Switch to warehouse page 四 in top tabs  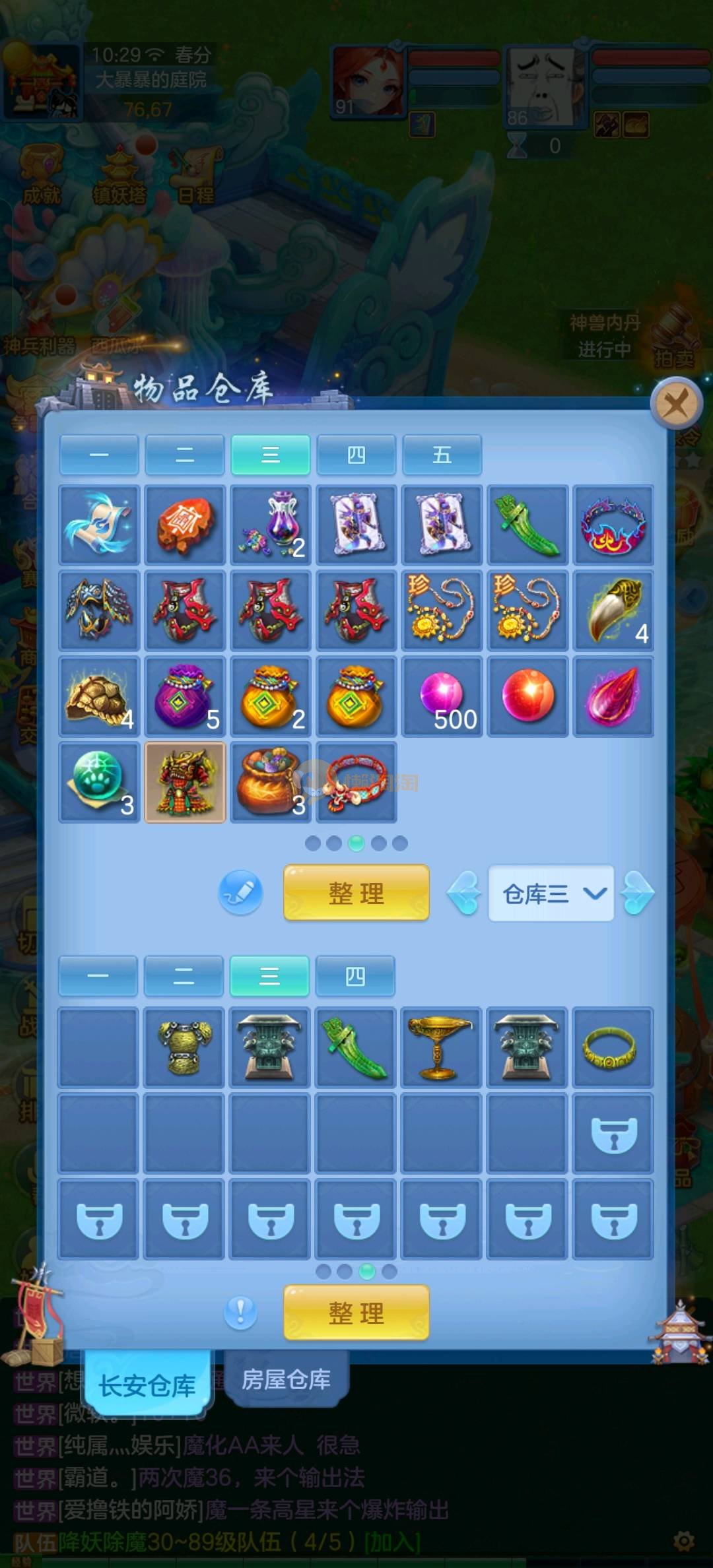click(x=356, y=455)
